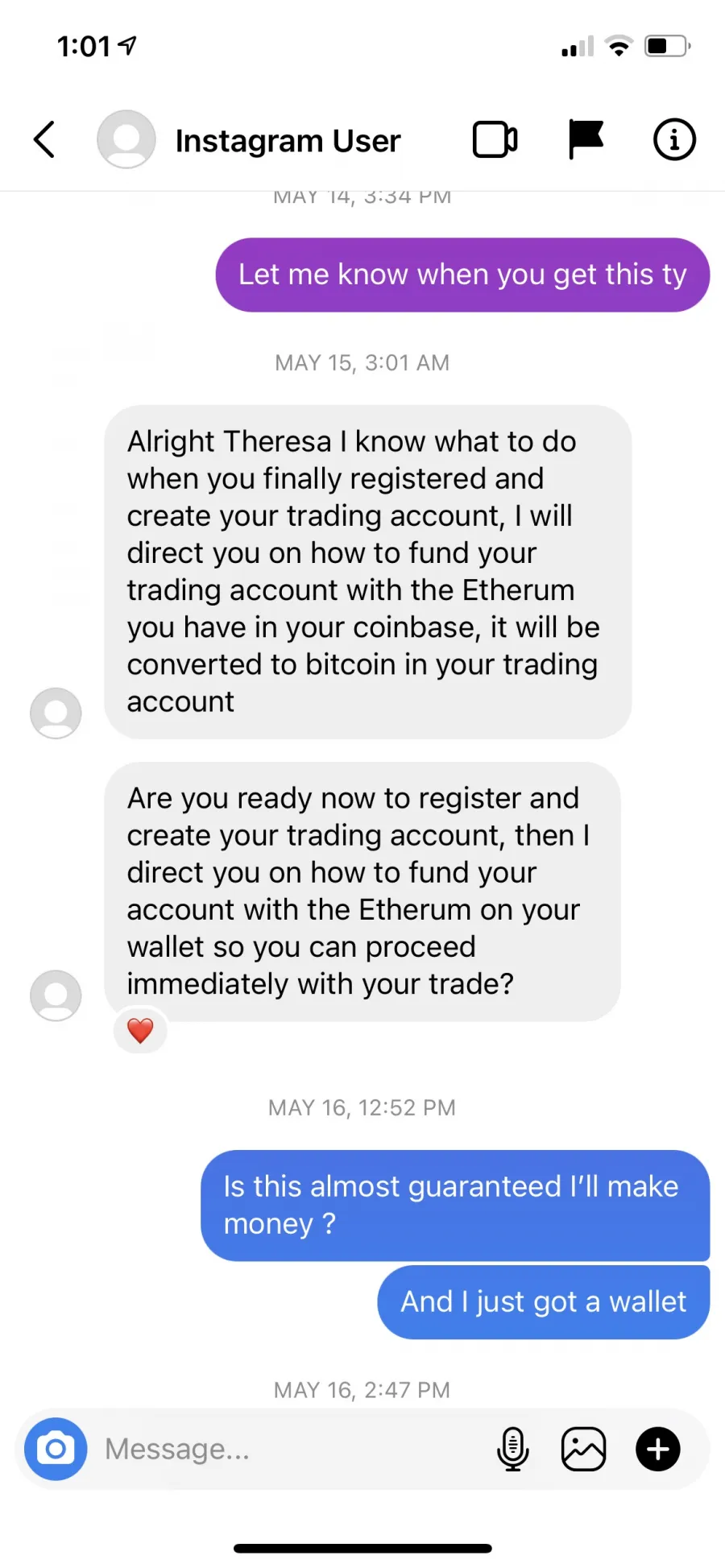Record a voice message with the microphone
This screenshot has height=1568, width=725.
pos(512,1449)
